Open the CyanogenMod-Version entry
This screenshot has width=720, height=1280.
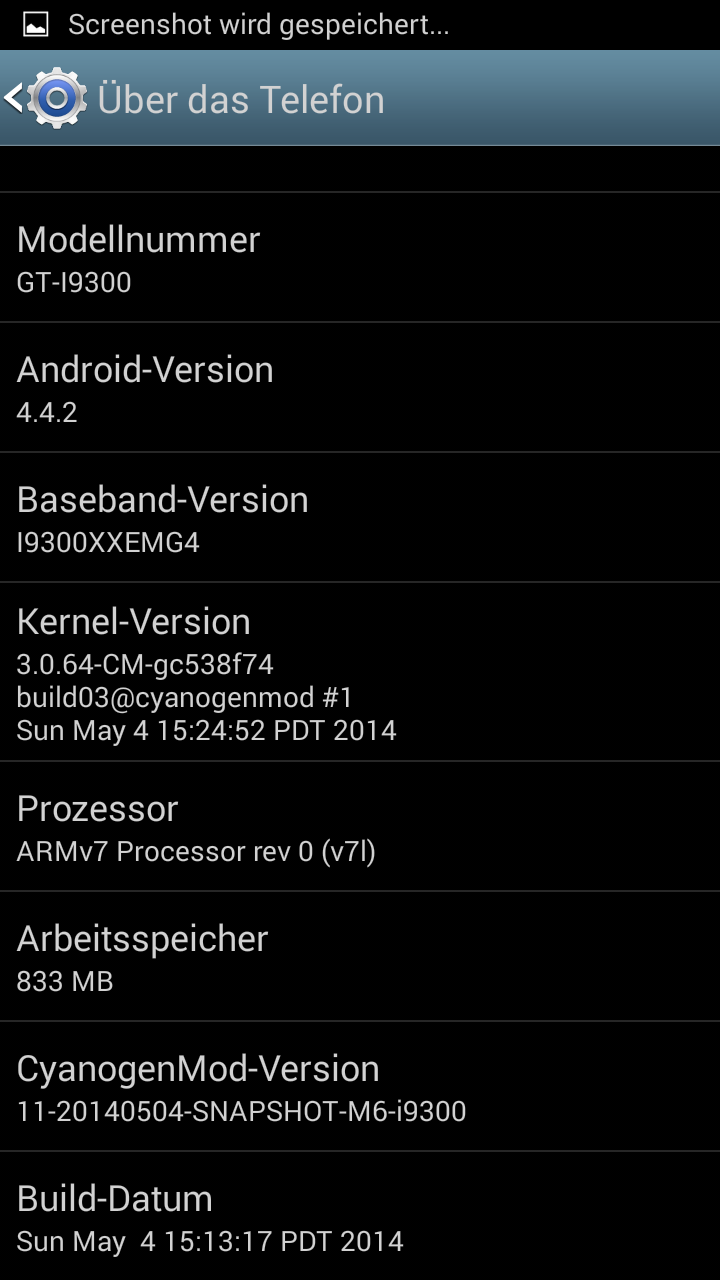coord(360,1087)
